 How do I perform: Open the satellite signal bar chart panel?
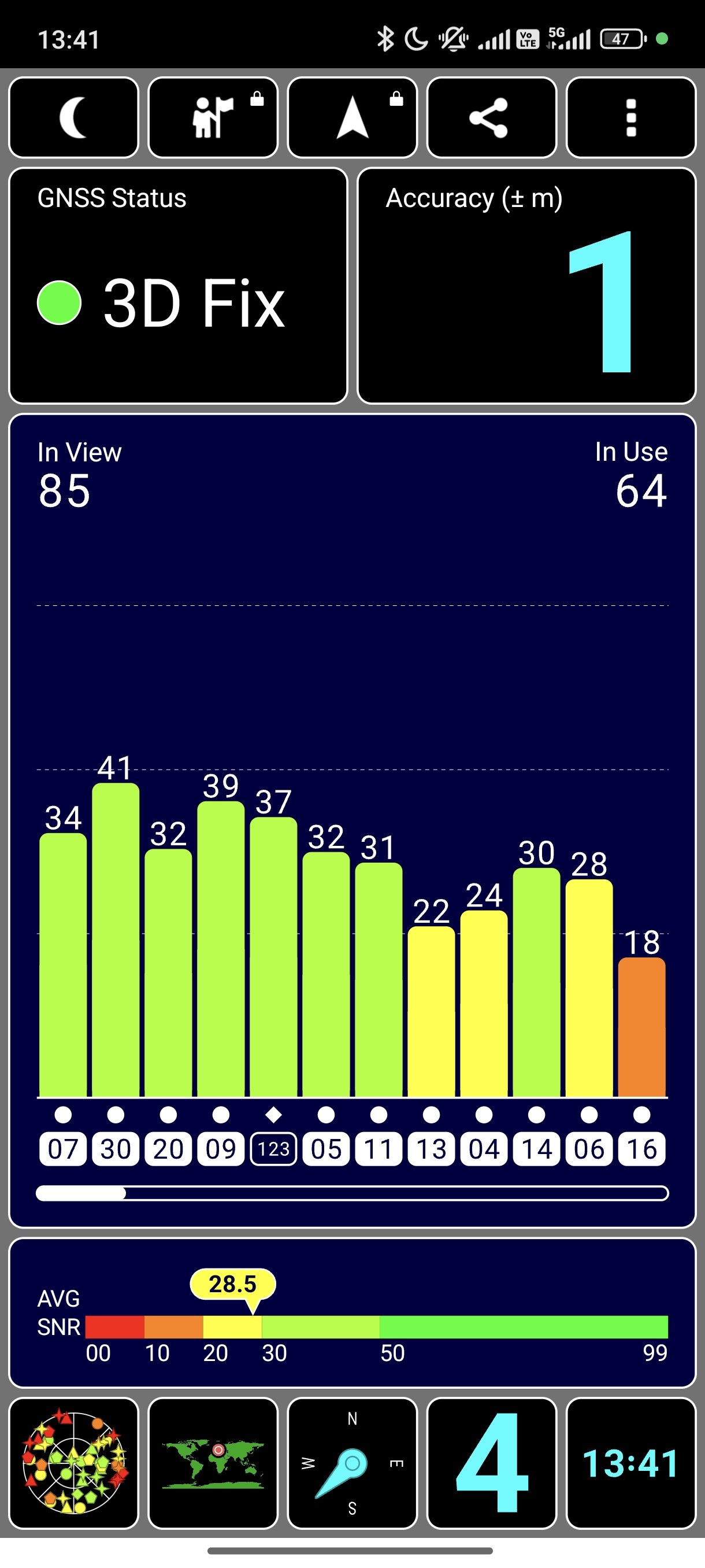352,820
